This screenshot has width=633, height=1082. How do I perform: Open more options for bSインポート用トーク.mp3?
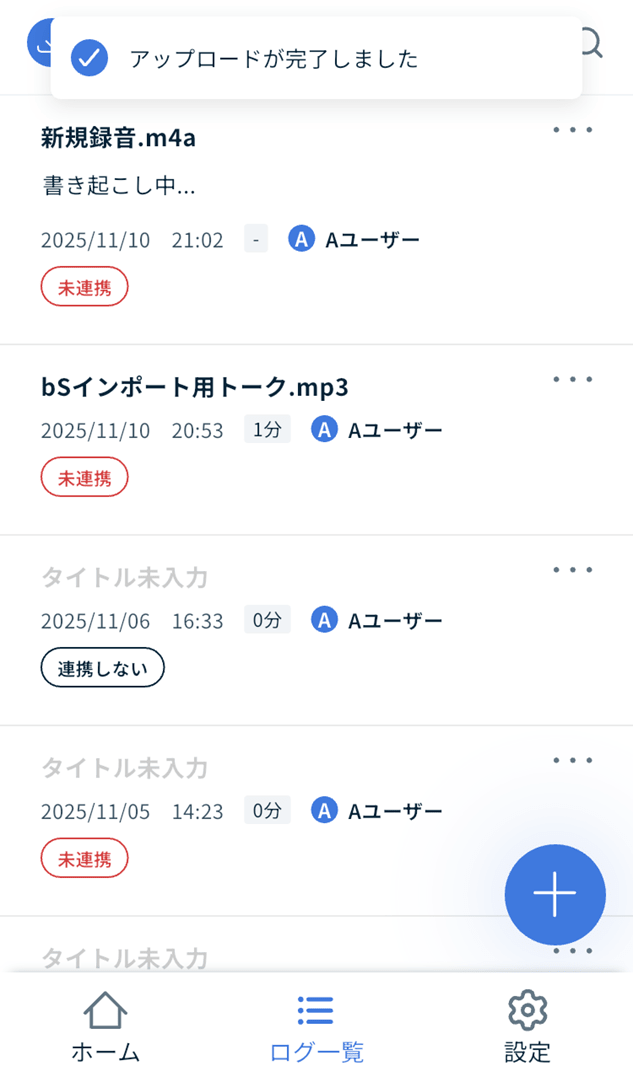click(573, 380)
